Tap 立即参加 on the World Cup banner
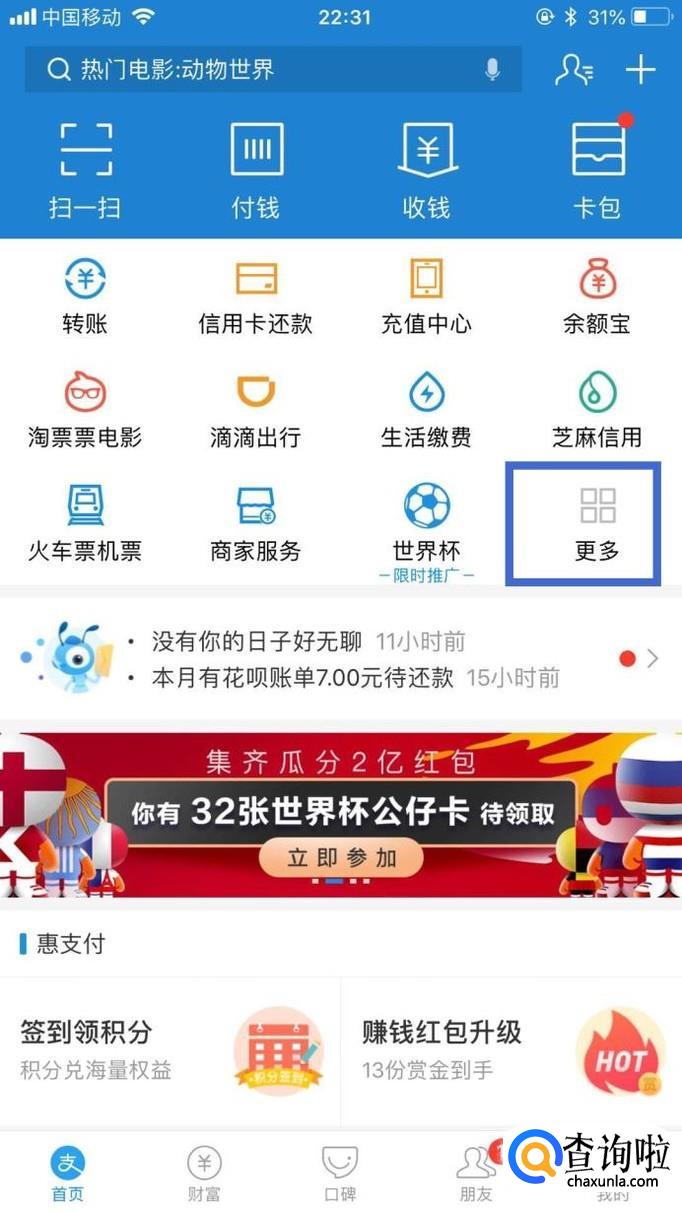682x1212 pixels. [342, 858]
